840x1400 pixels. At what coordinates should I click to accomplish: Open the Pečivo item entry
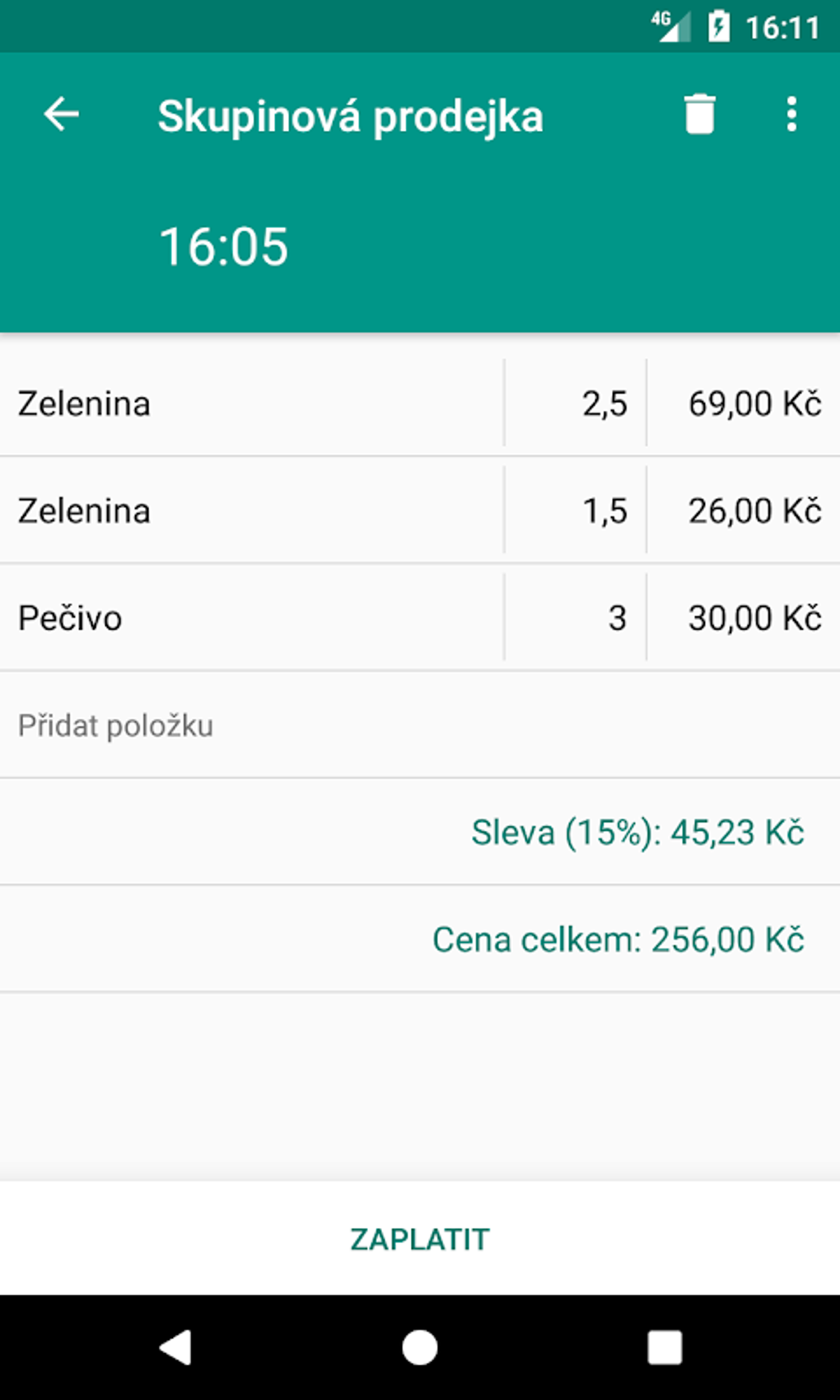click(x=247, y=618)
